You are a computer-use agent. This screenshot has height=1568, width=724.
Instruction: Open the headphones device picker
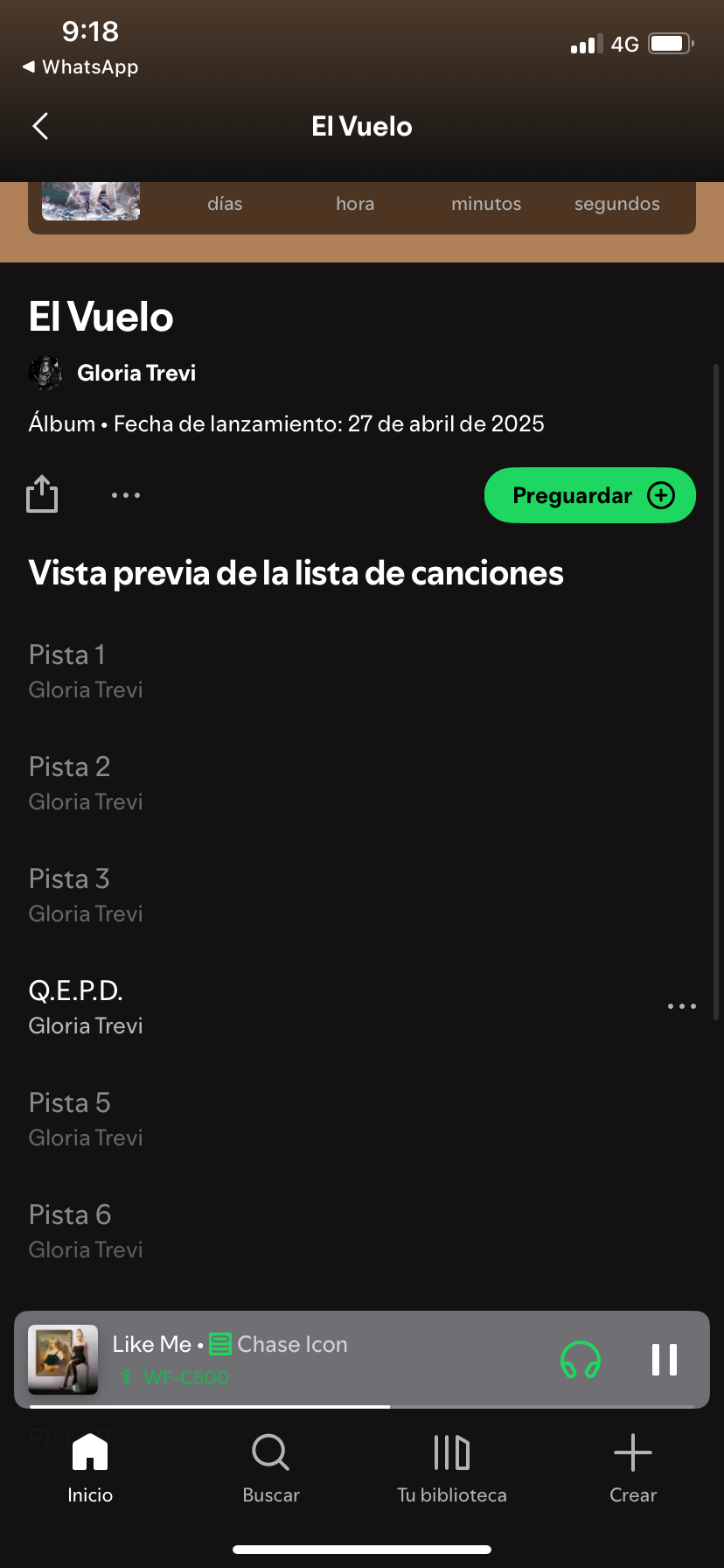click(x=581, y=1360)
